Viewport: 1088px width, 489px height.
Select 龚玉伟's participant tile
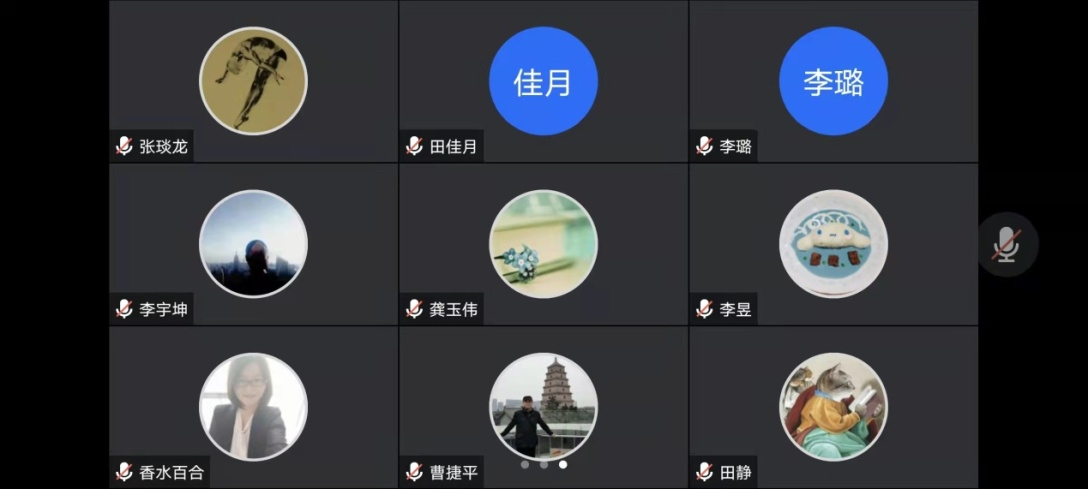pyautogui.click(x=543, y=244)
